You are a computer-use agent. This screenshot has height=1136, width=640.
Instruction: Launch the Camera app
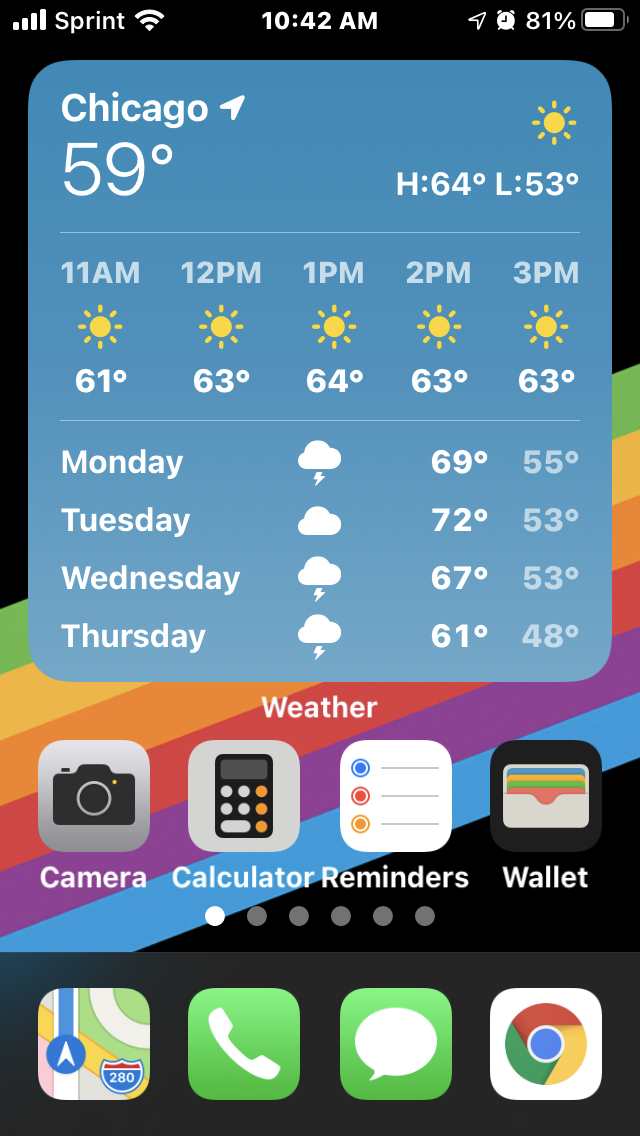pyautogui.click(x=94, y=796)
